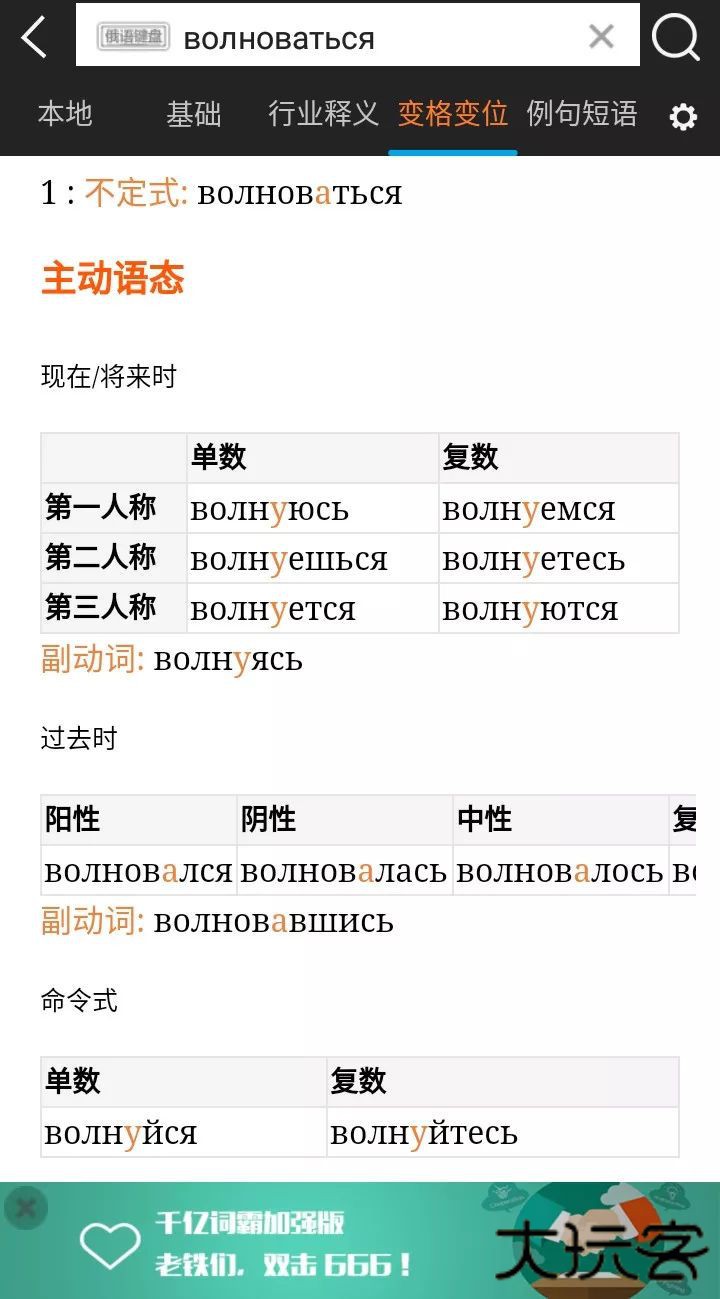Tap the search field containing волноваться

380,38
